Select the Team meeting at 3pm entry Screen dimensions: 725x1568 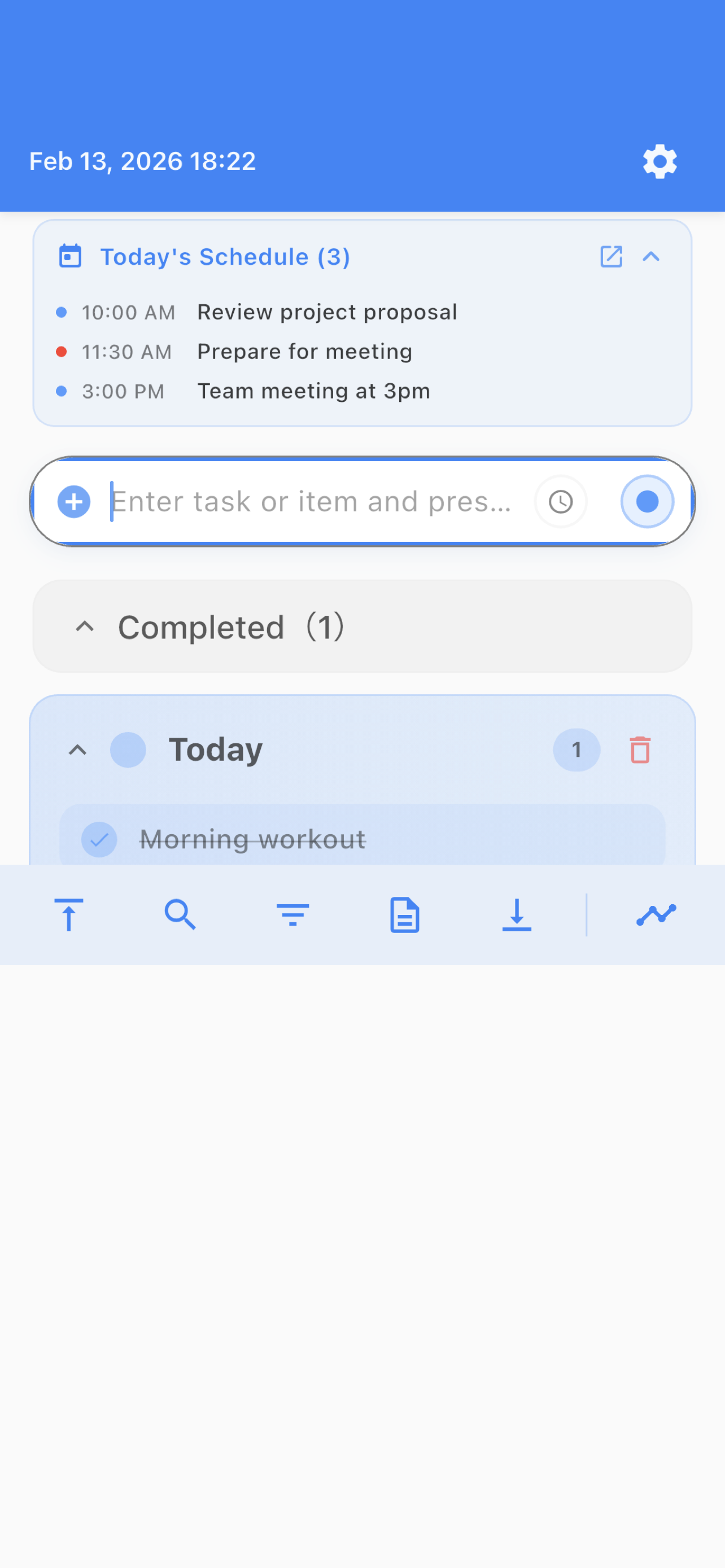[313, 391]
